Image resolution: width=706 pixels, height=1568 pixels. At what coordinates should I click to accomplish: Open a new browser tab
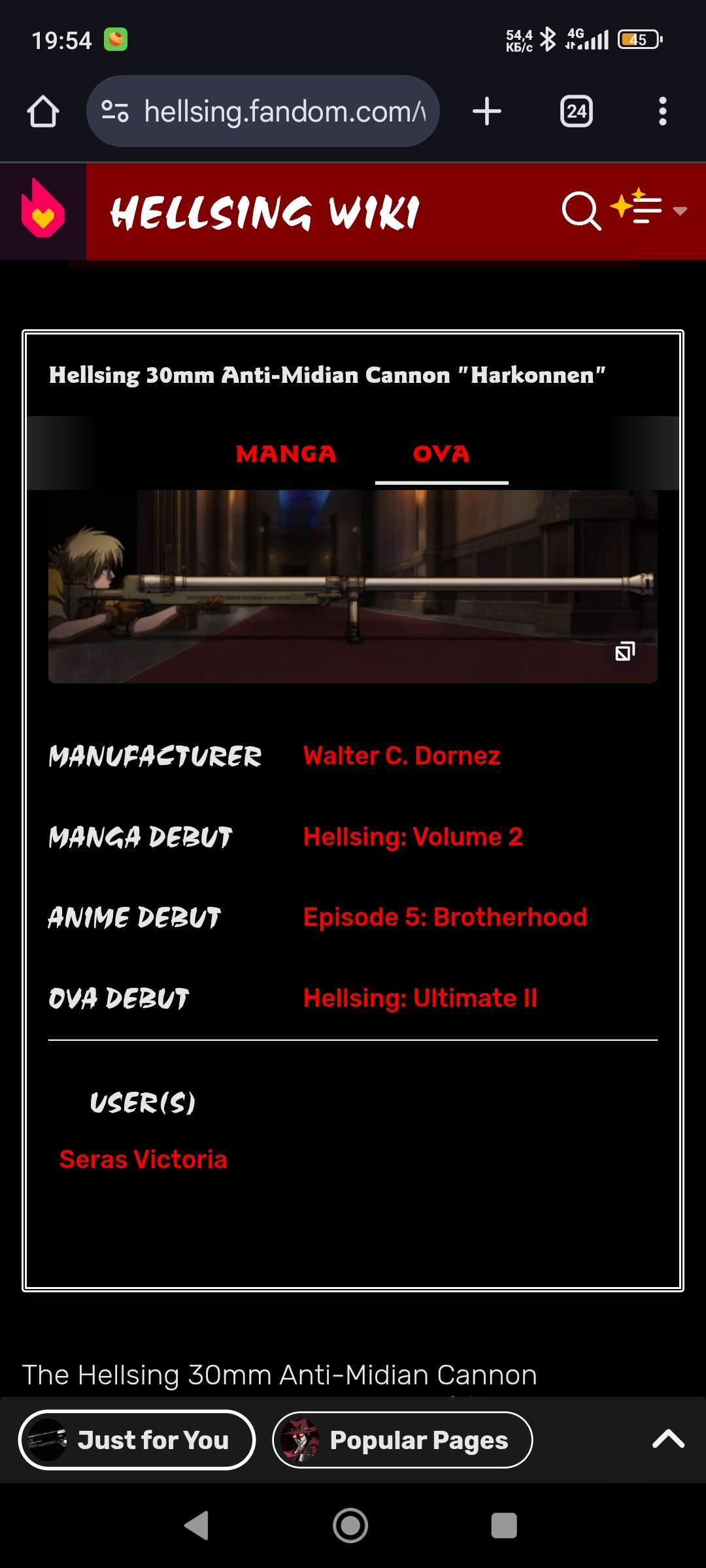pos(487,111)
